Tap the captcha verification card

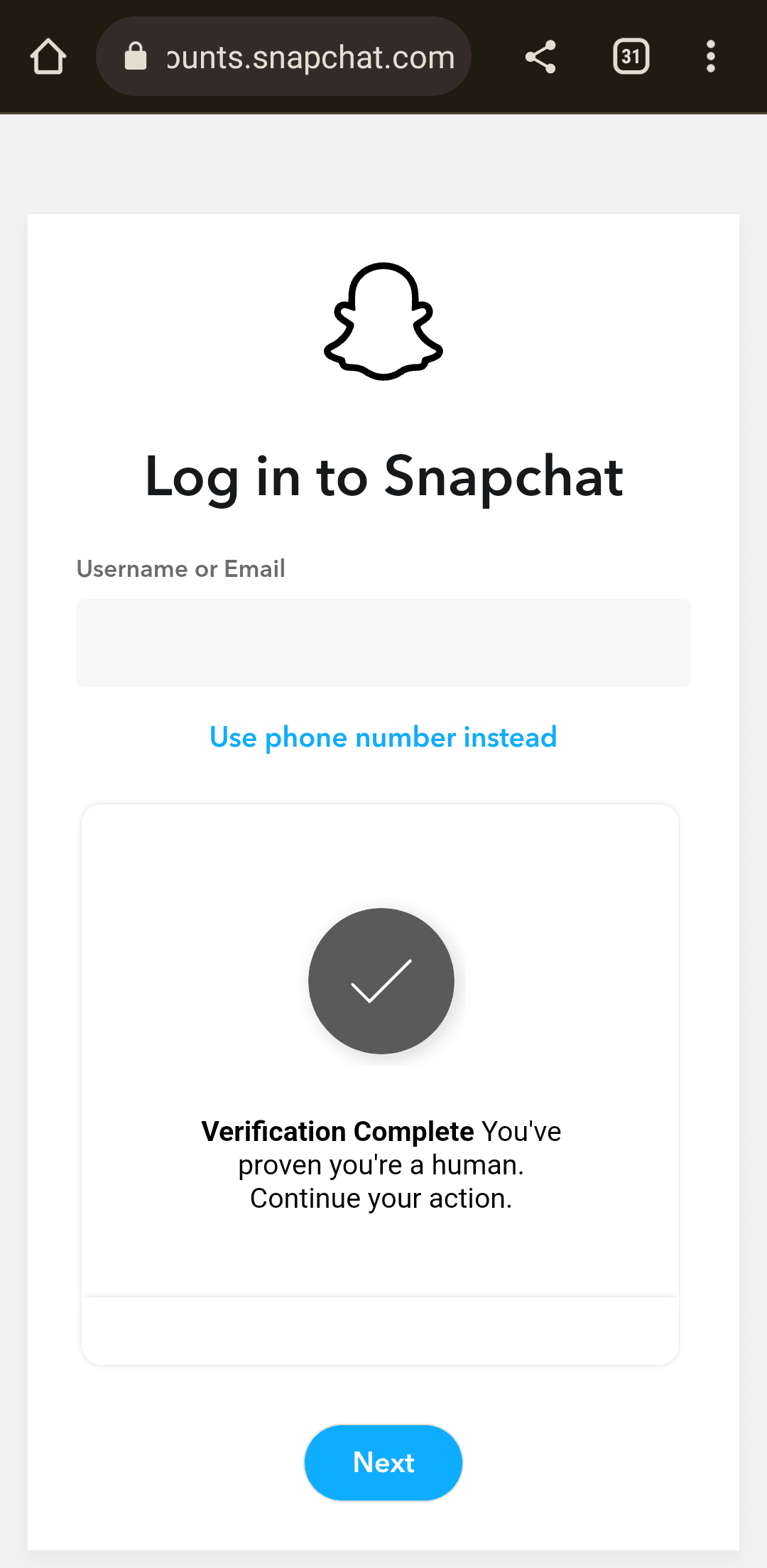[381, 1080]
